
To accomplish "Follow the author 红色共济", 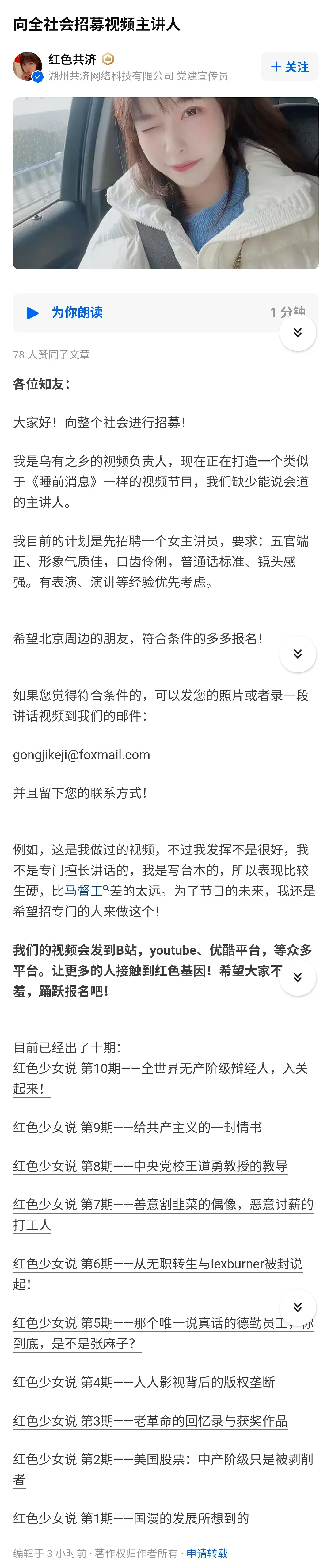I will [x=290, y=67].
